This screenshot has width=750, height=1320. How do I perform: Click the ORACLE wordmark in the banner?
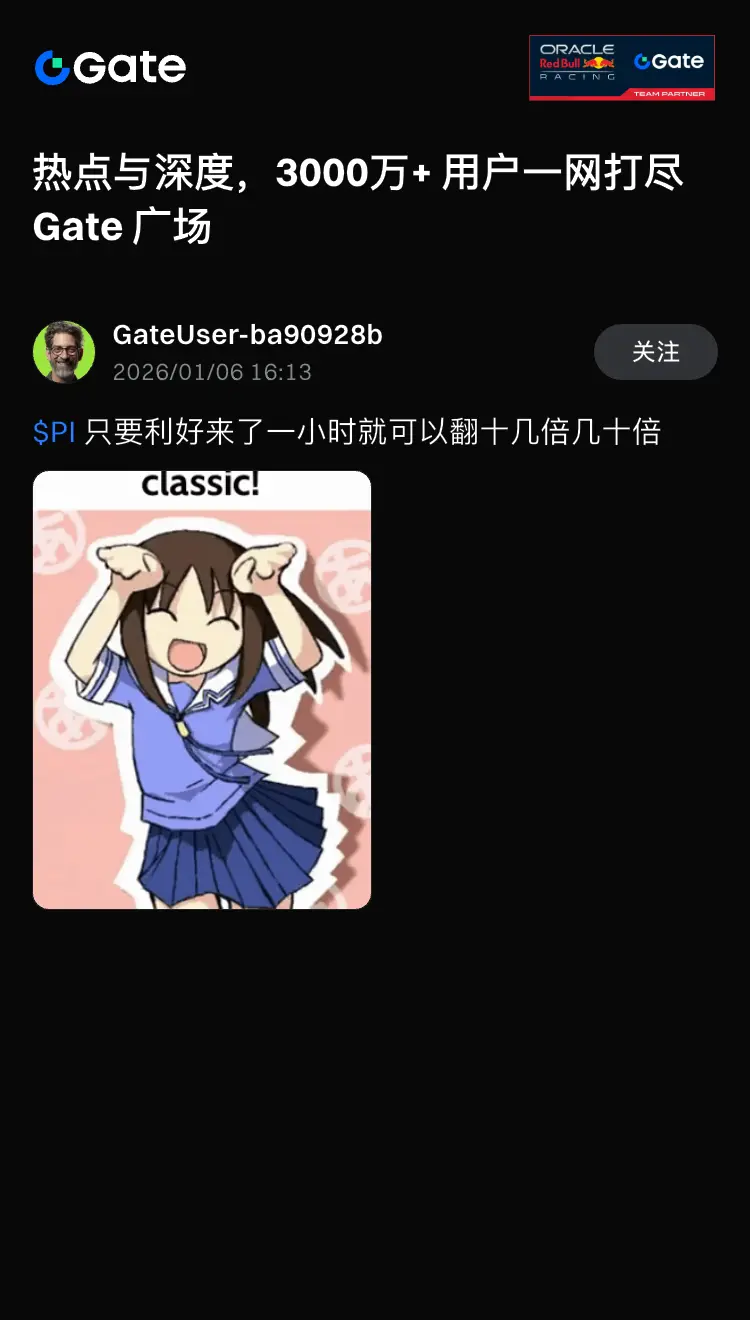(x=575, y=49)
